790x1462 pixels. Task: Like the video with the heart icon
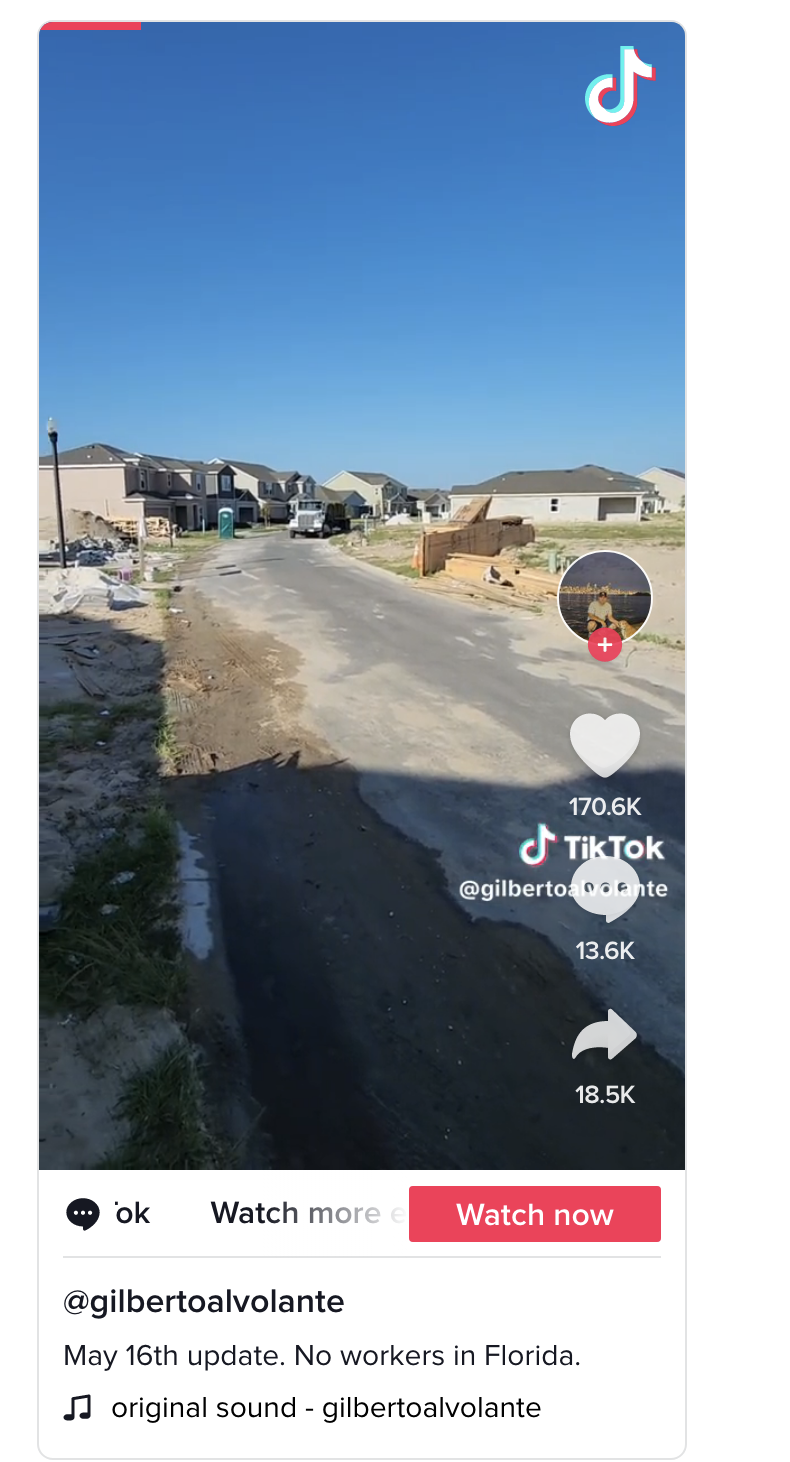pos(604,745)
